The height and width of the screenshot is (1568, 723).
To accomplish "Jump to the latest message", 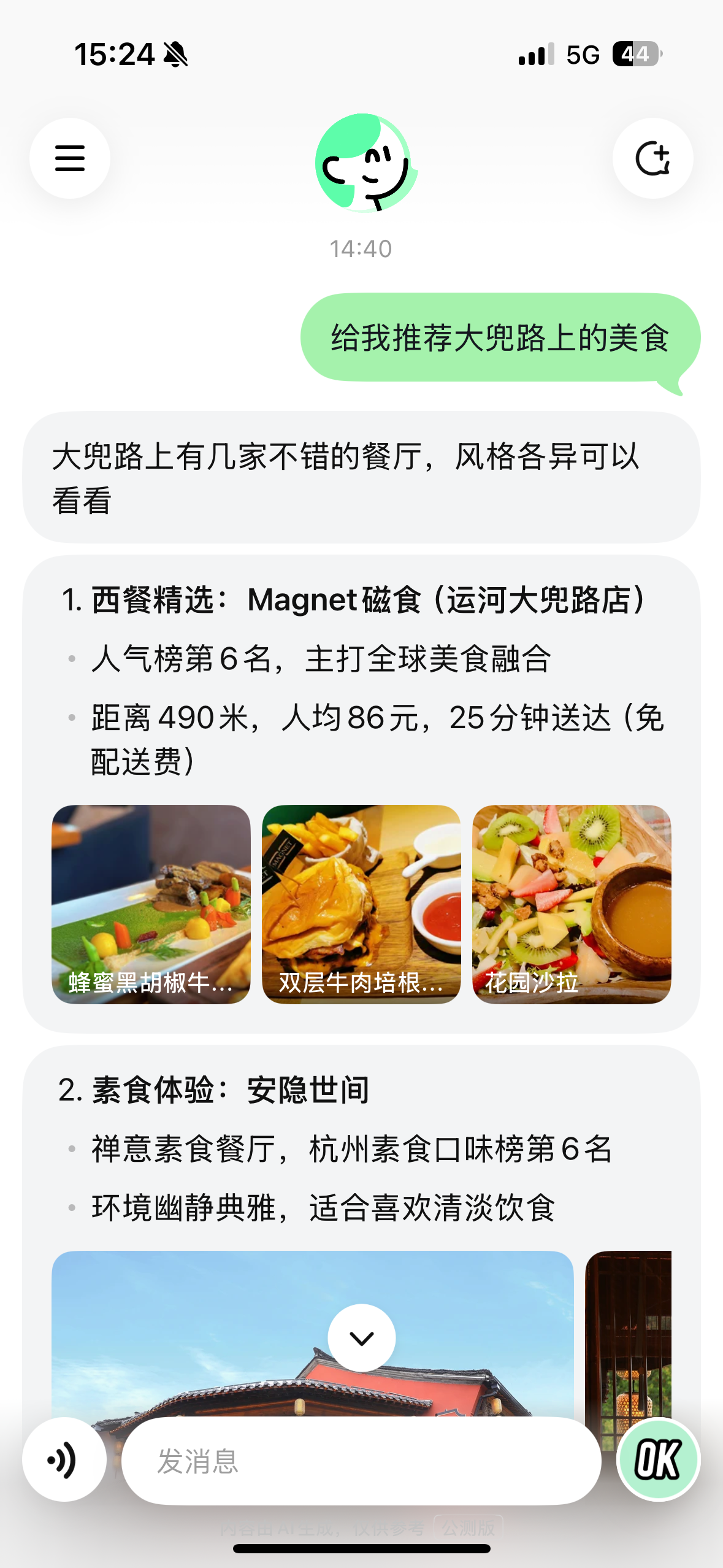I will tap(362, 1337).
